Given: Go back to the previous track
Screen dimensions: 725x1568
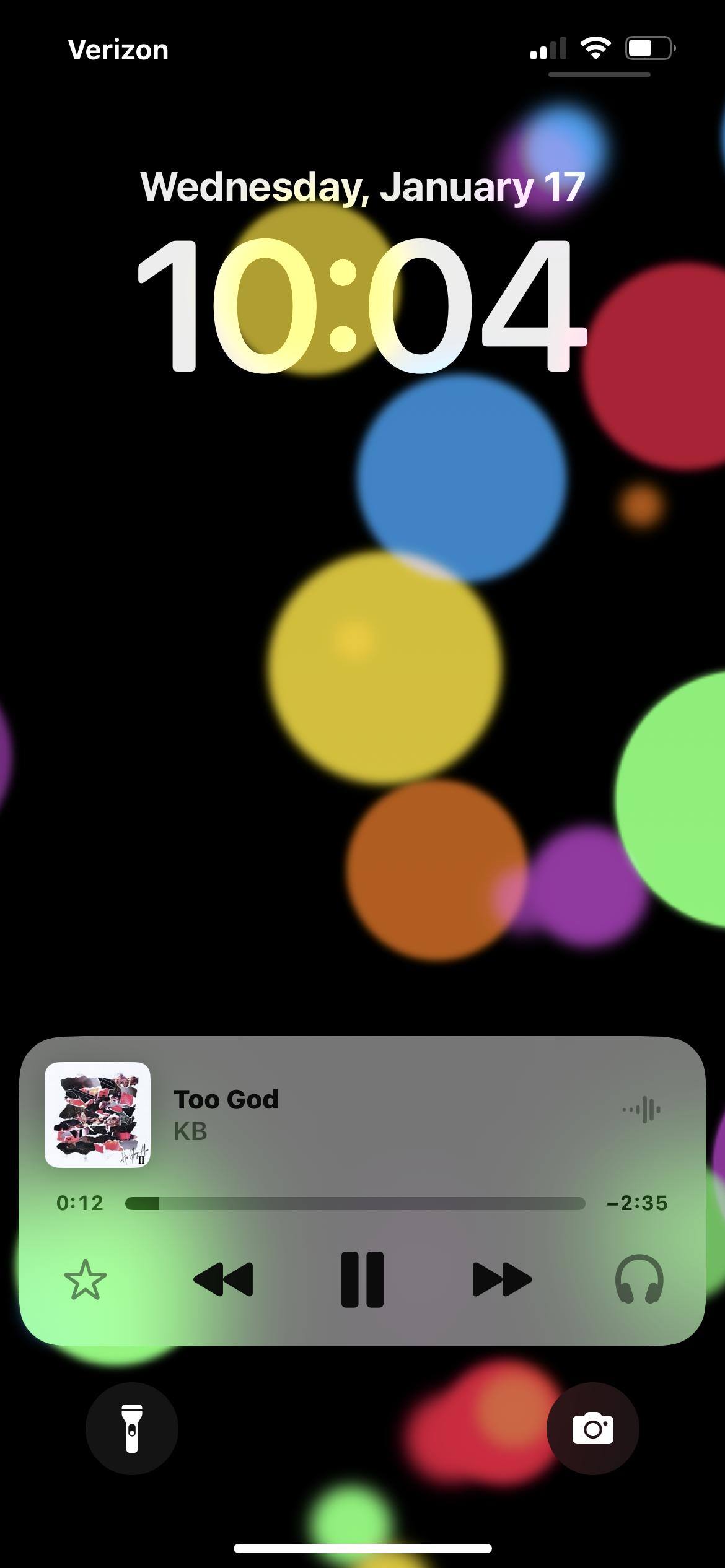Looking at the screenshot, I should (223, 1279).
